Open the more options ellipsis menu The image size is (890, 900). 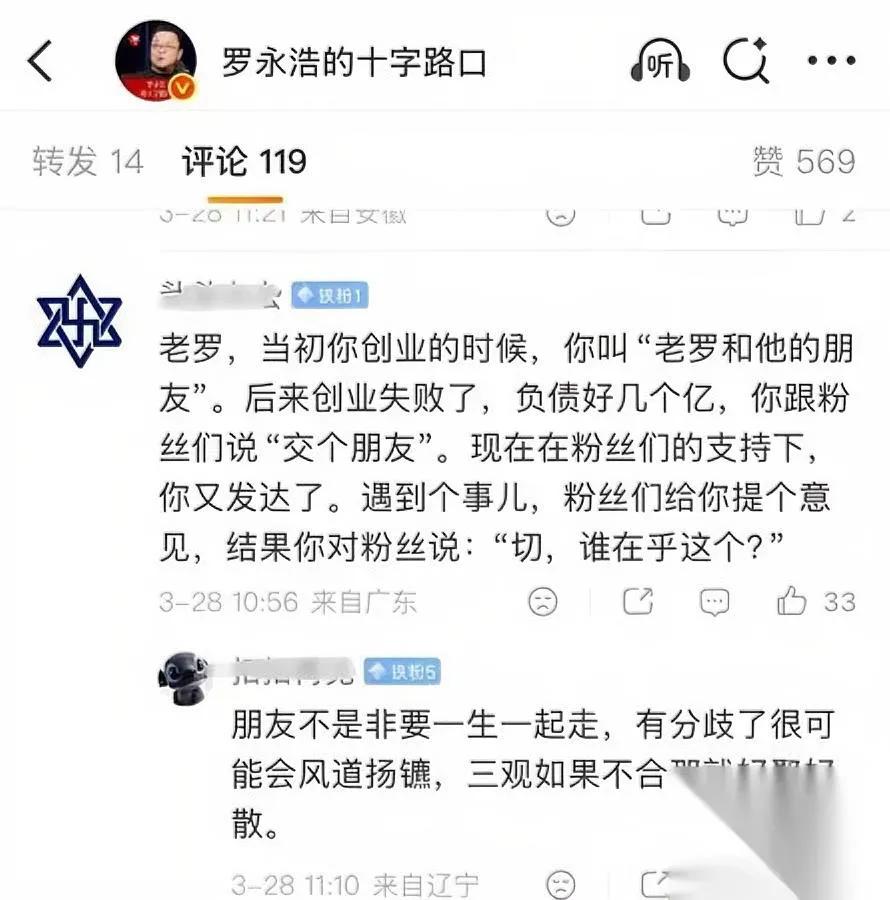(x=830, y=60)
